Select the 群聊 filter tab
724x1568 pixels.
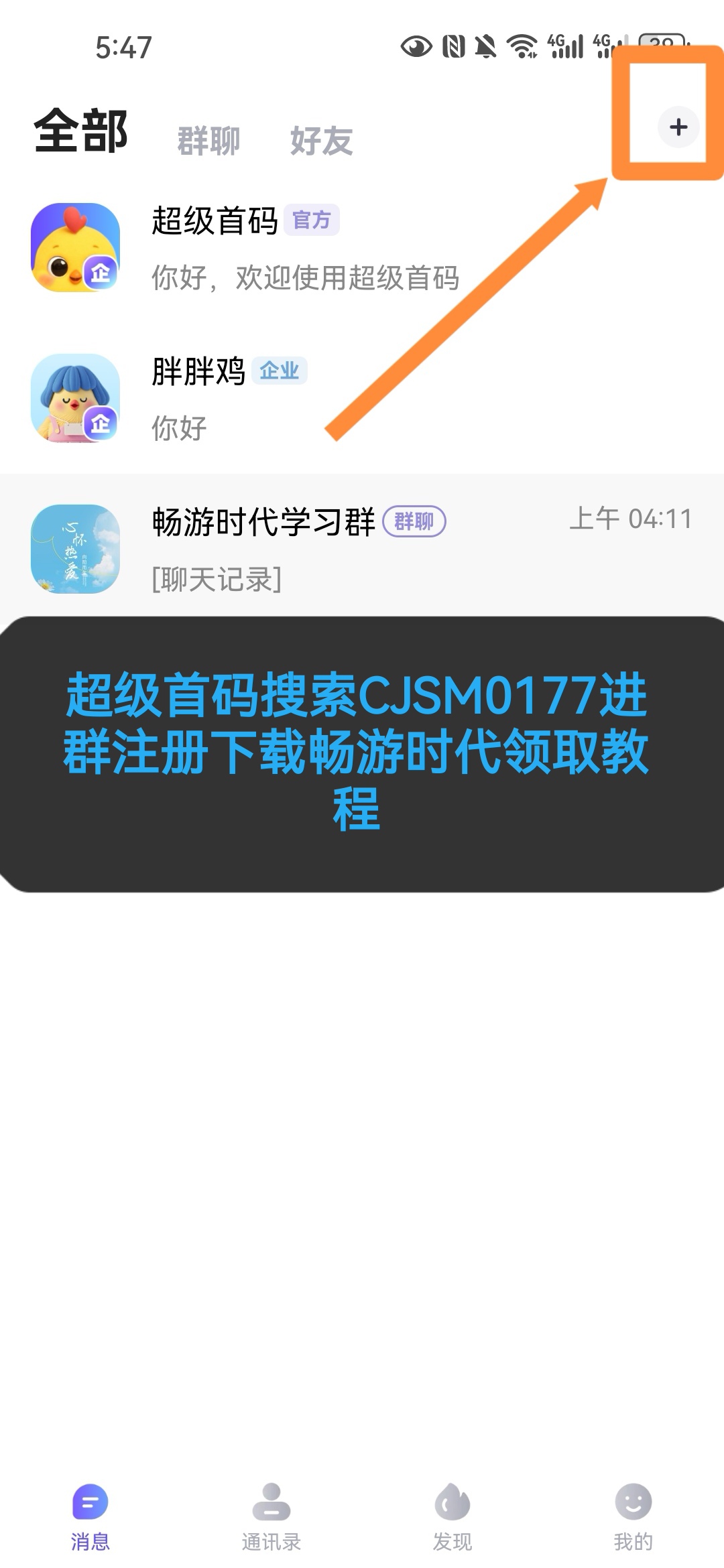pyautogui.click(x=206, y=141)
